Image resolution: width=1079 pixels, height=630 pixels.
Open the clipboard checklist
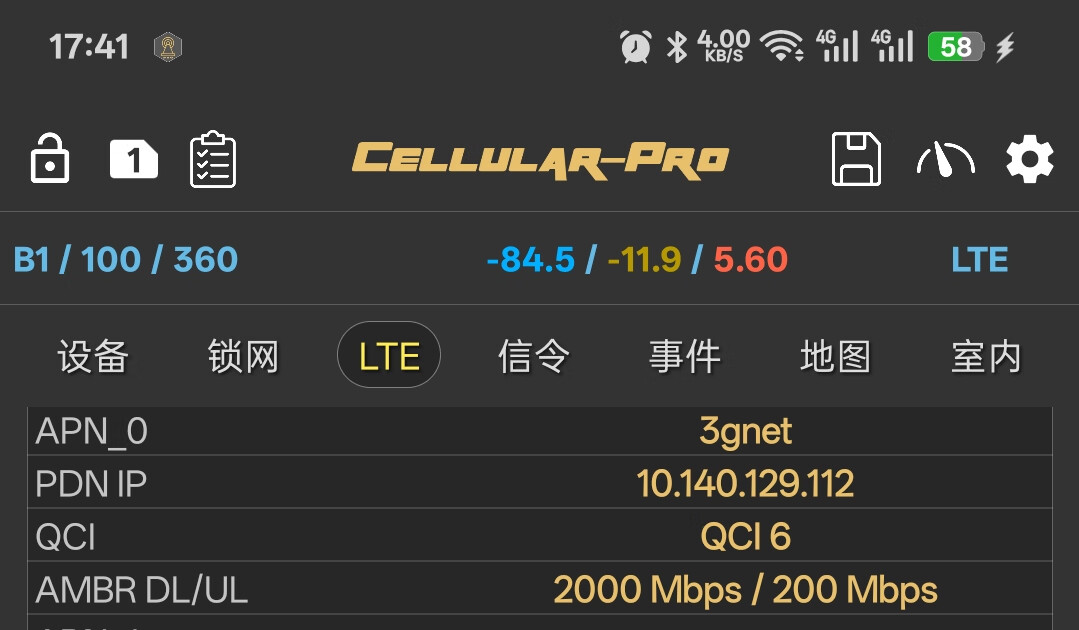[213, 159]
